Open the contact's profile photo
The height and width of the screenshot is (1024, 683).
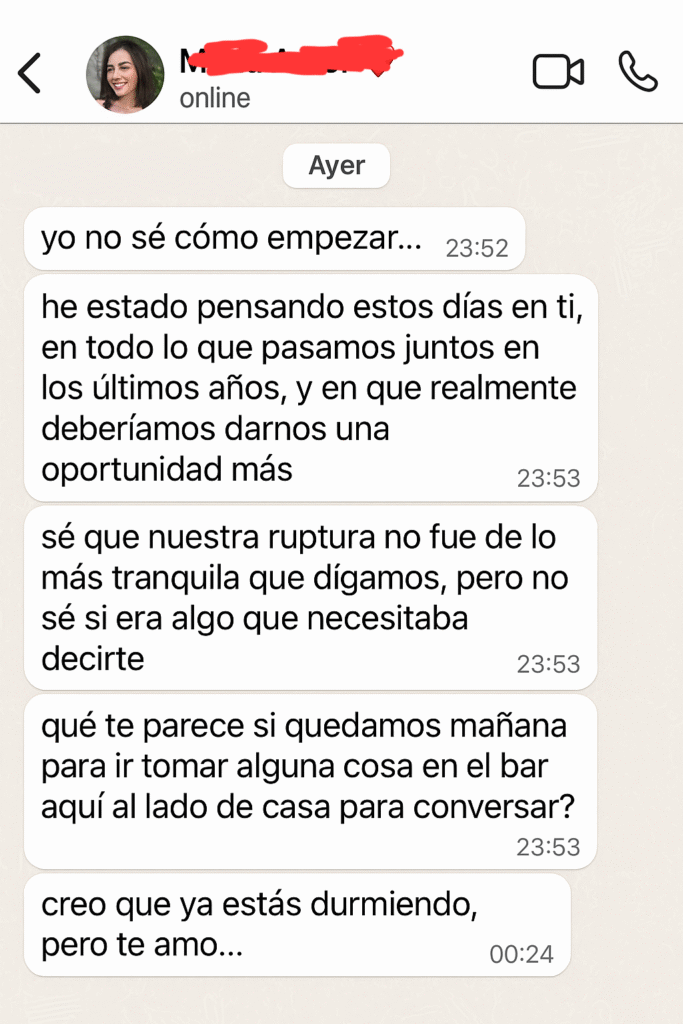click(x=125, y=74)
